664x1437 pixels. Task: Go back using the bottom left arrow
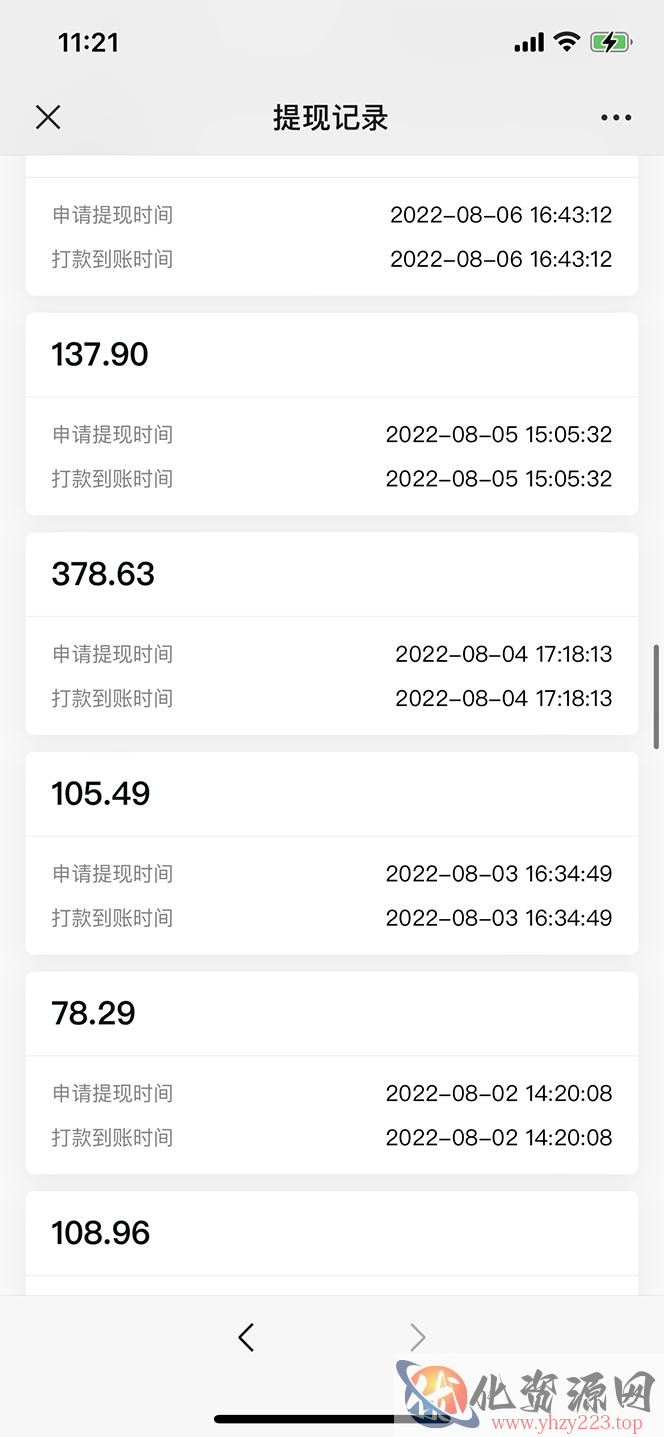click(246, 1337)
